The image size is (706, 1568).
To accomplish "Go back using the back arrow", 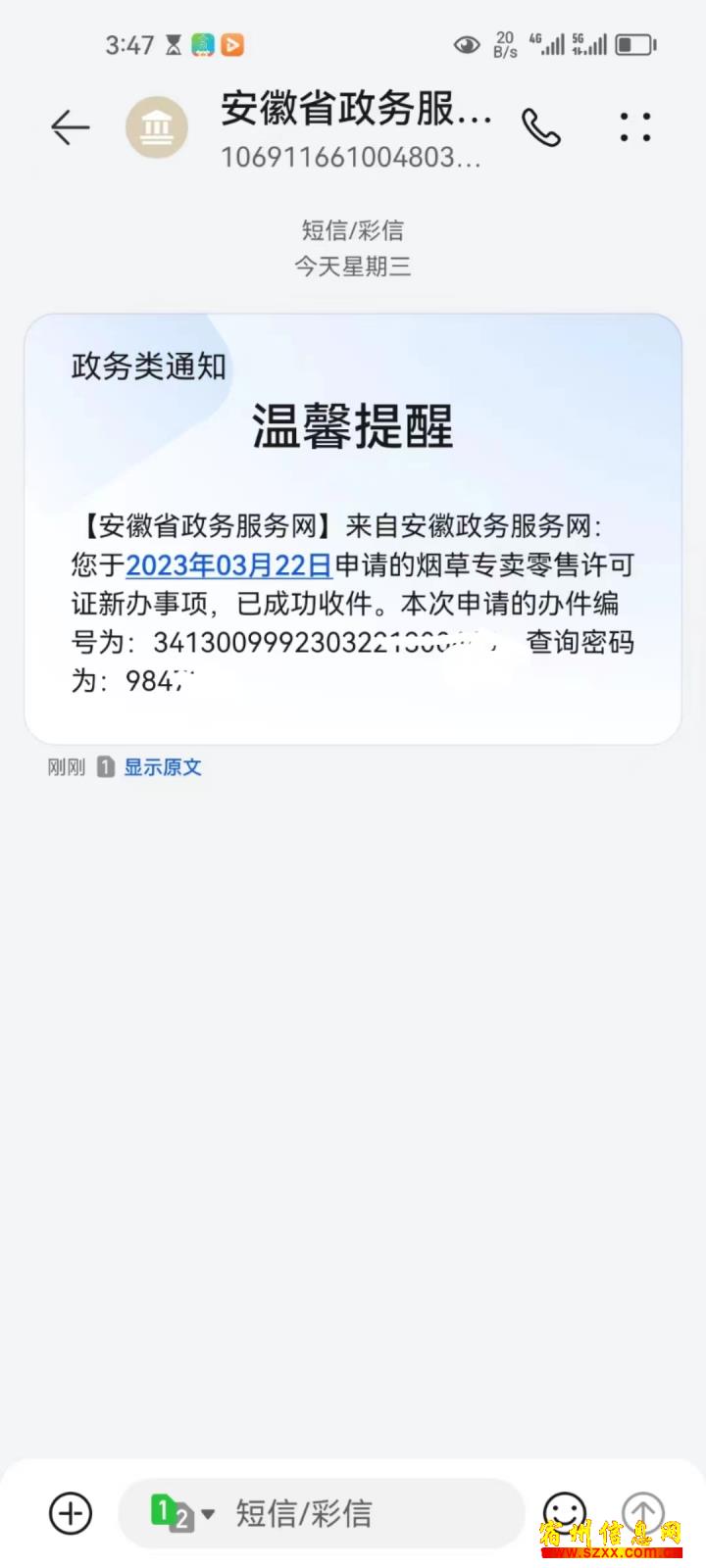I will pos(70,127).
